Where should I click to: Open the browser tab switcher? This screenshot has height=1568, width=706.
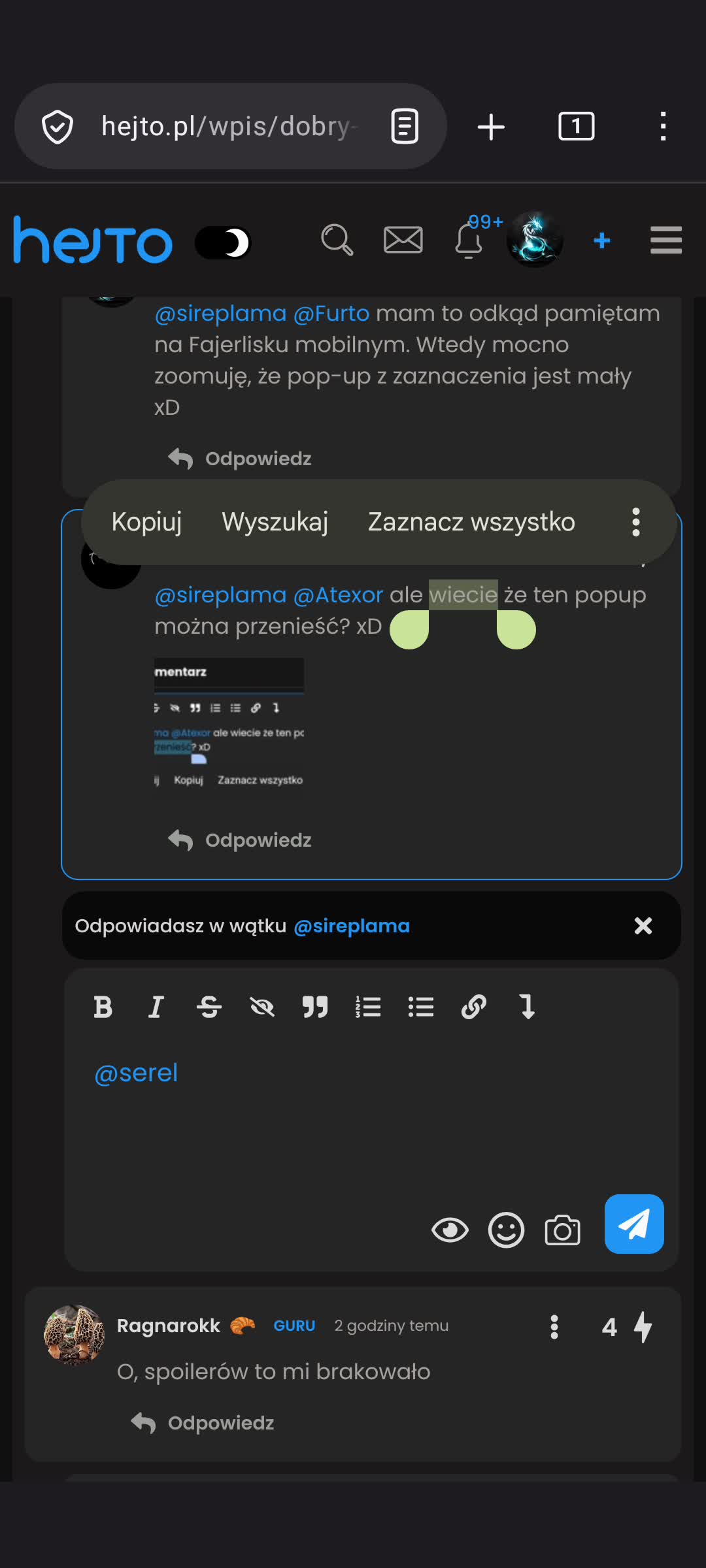click(576, 126)
